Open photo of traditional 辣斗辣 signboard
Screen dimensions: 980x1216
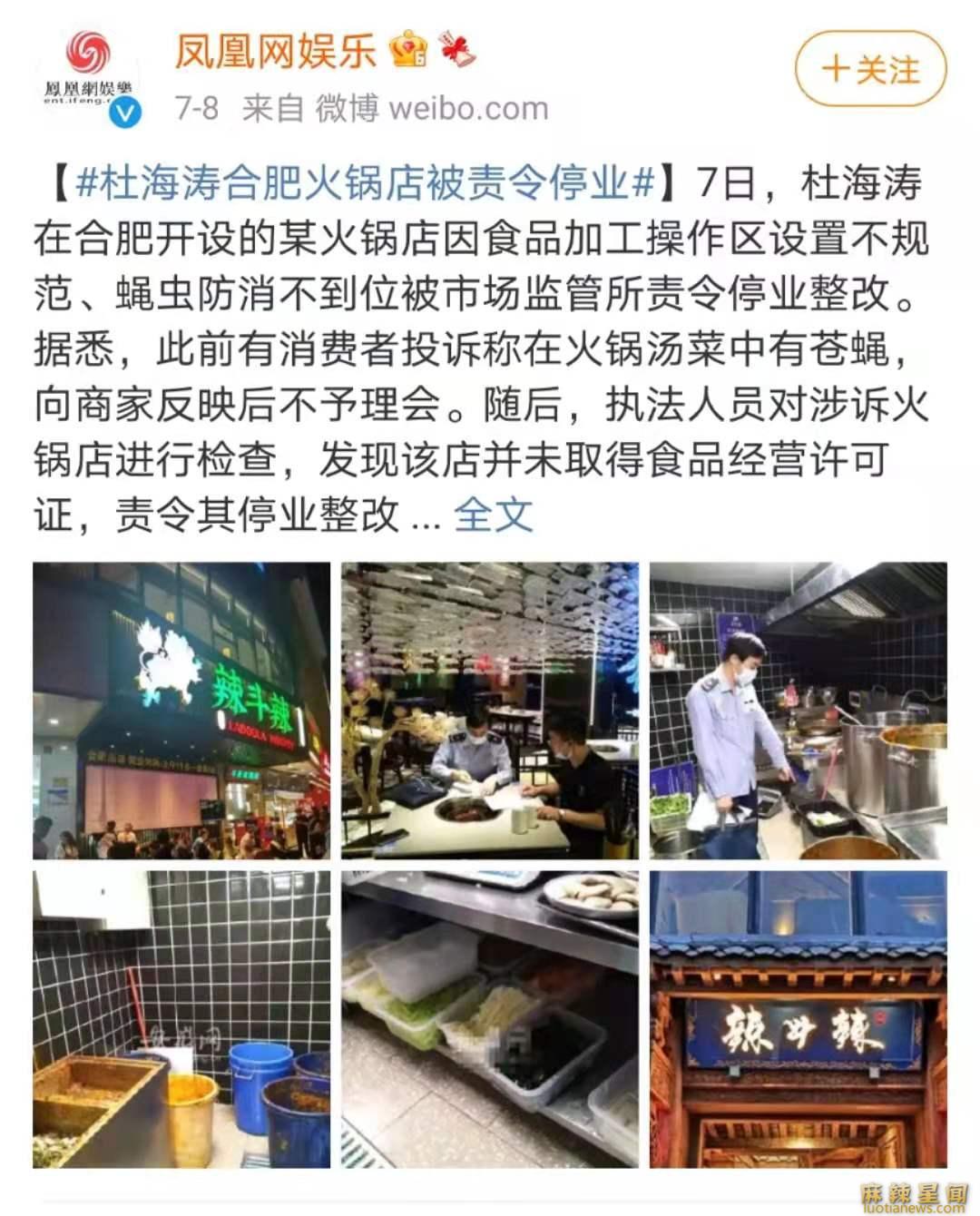click(x=798, y=1019)
